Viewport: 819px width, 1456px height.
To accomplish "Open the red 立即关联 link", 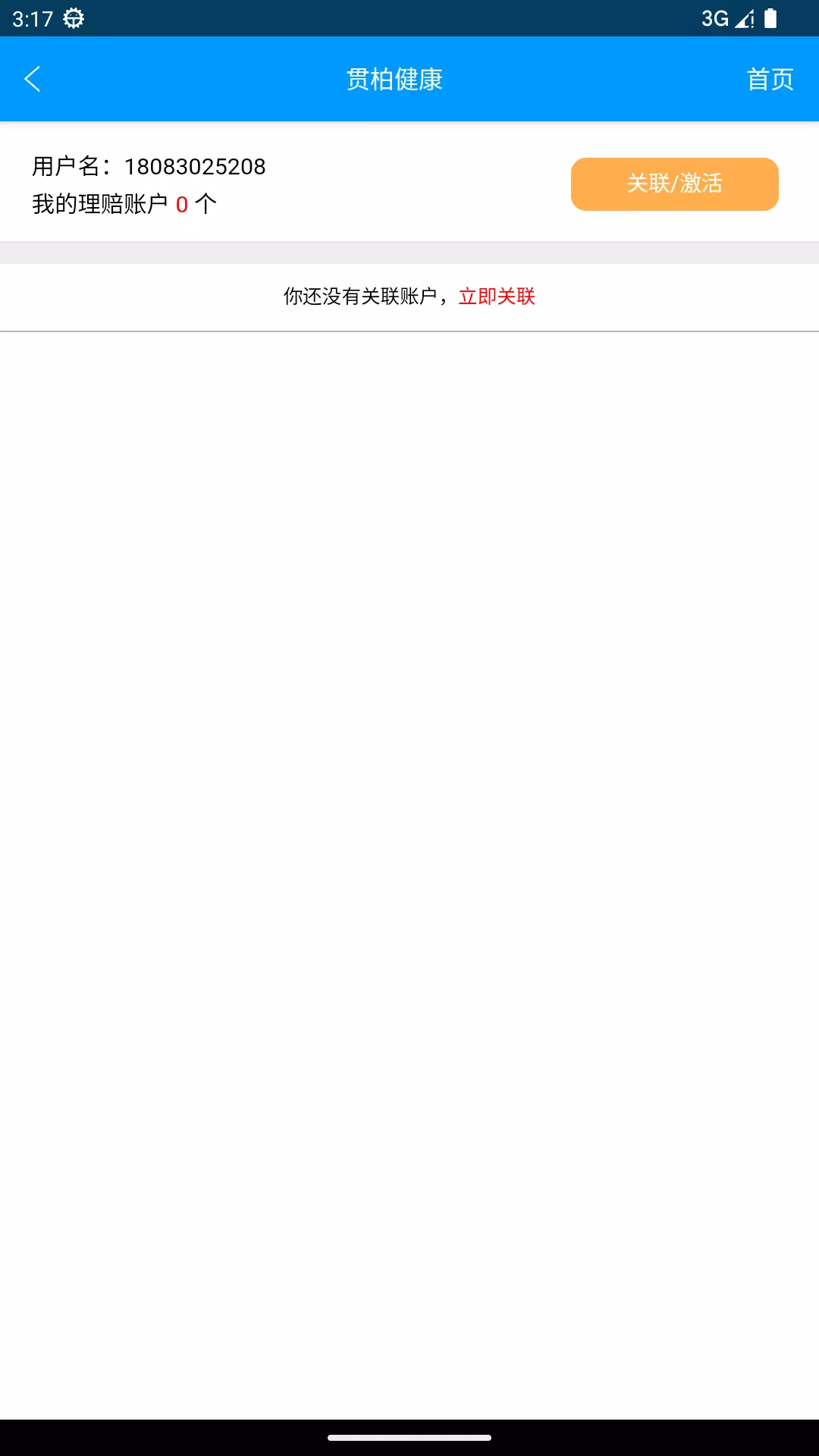I will coord(497,297).
